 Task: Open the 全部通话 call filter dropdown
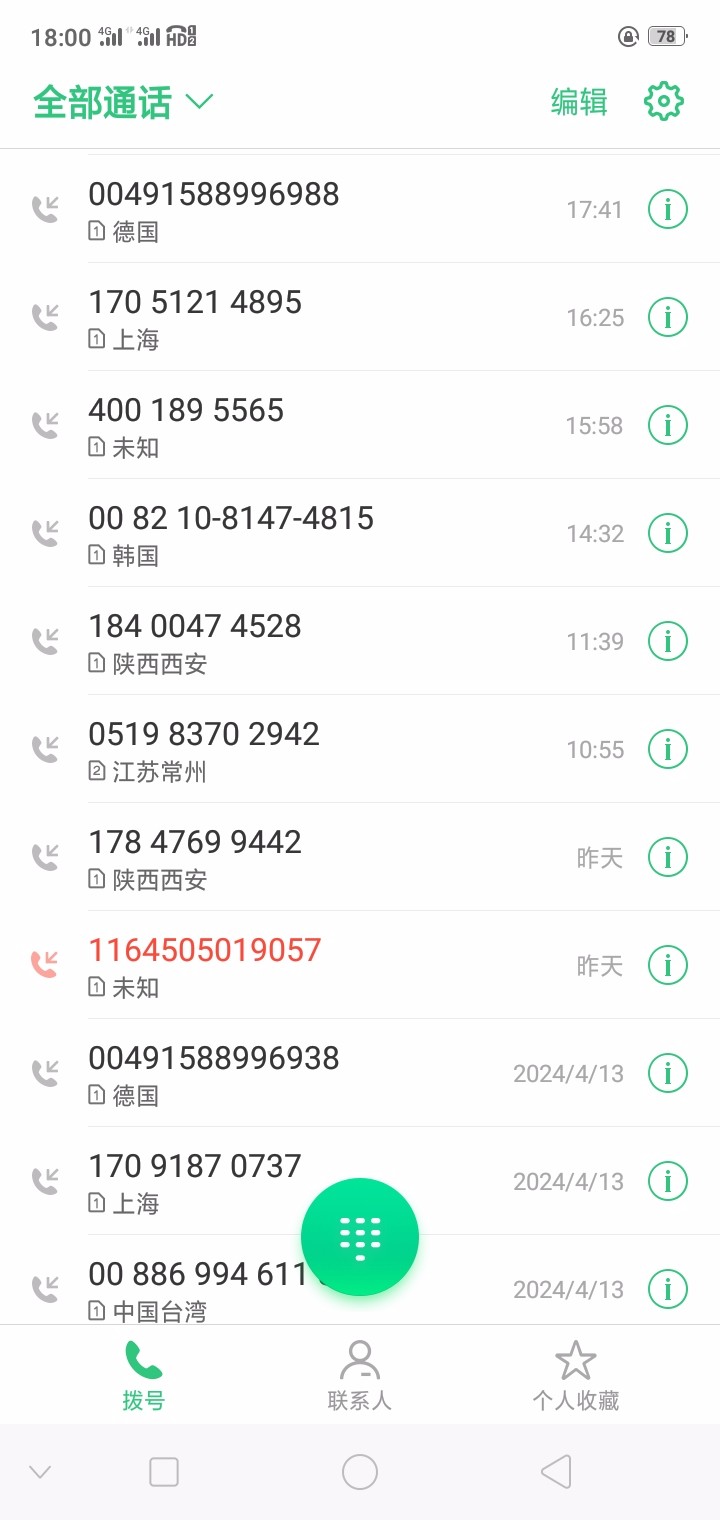(x=123, y=103)
